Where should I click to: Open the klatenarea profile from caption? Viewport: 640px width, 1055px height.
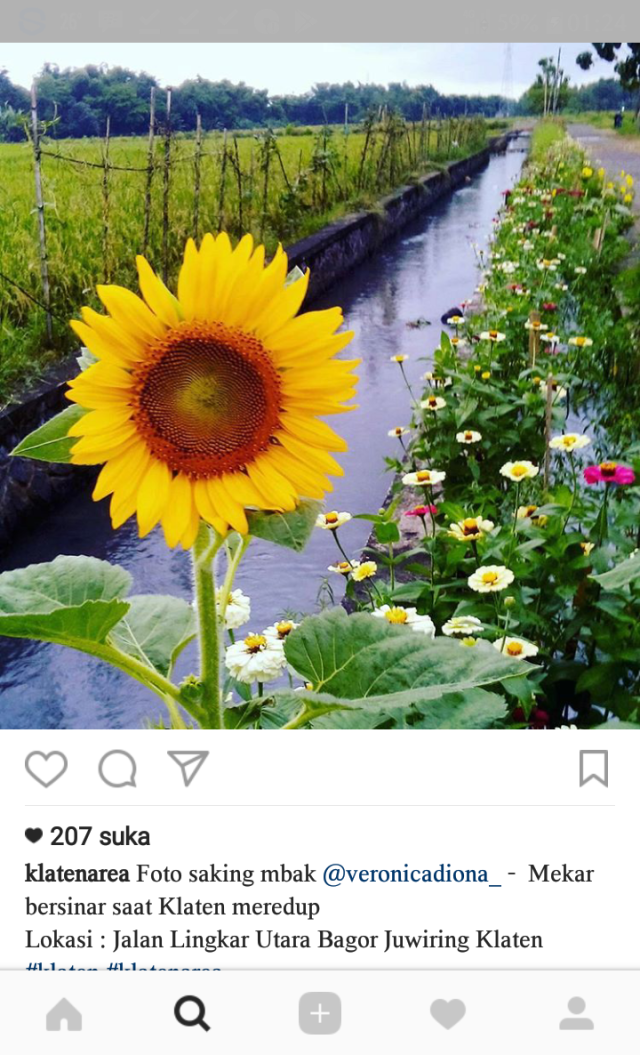click(x=77, y=874)
